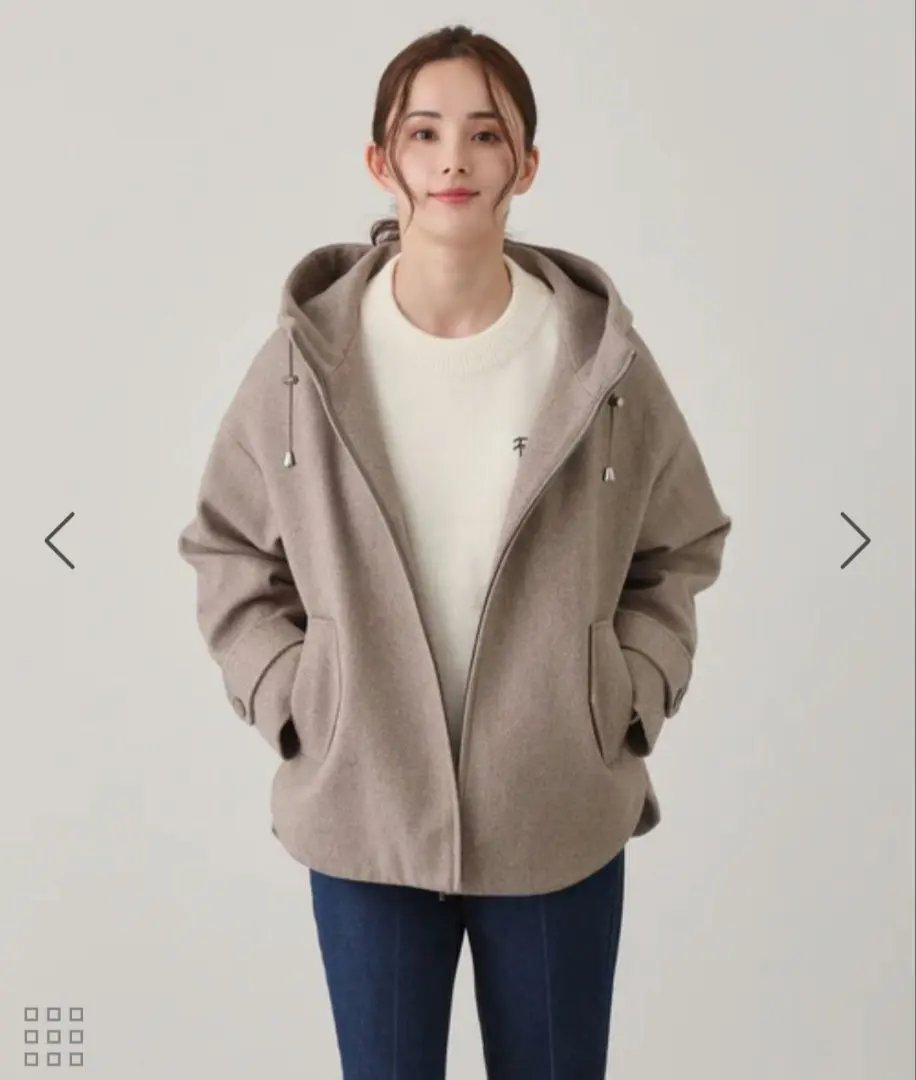The width and height of the screenshot is (916, 1080).
Task: Show the next product photo
Action: [855, 541]
